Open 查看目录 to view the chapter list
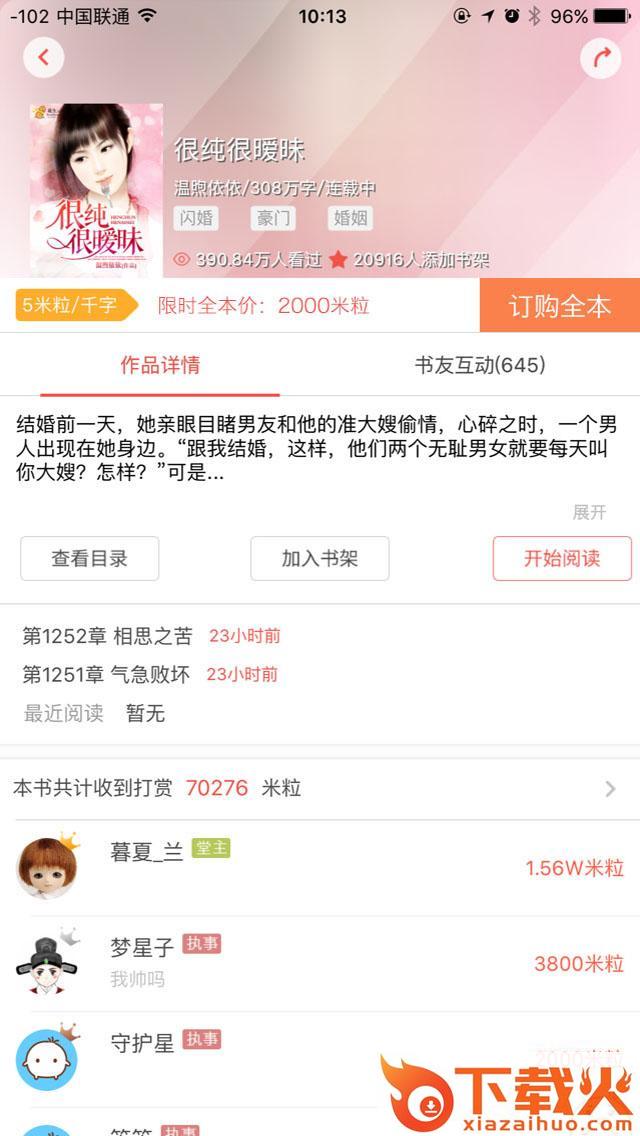The height and width of the screenshot is (1136, 640). 90,558
